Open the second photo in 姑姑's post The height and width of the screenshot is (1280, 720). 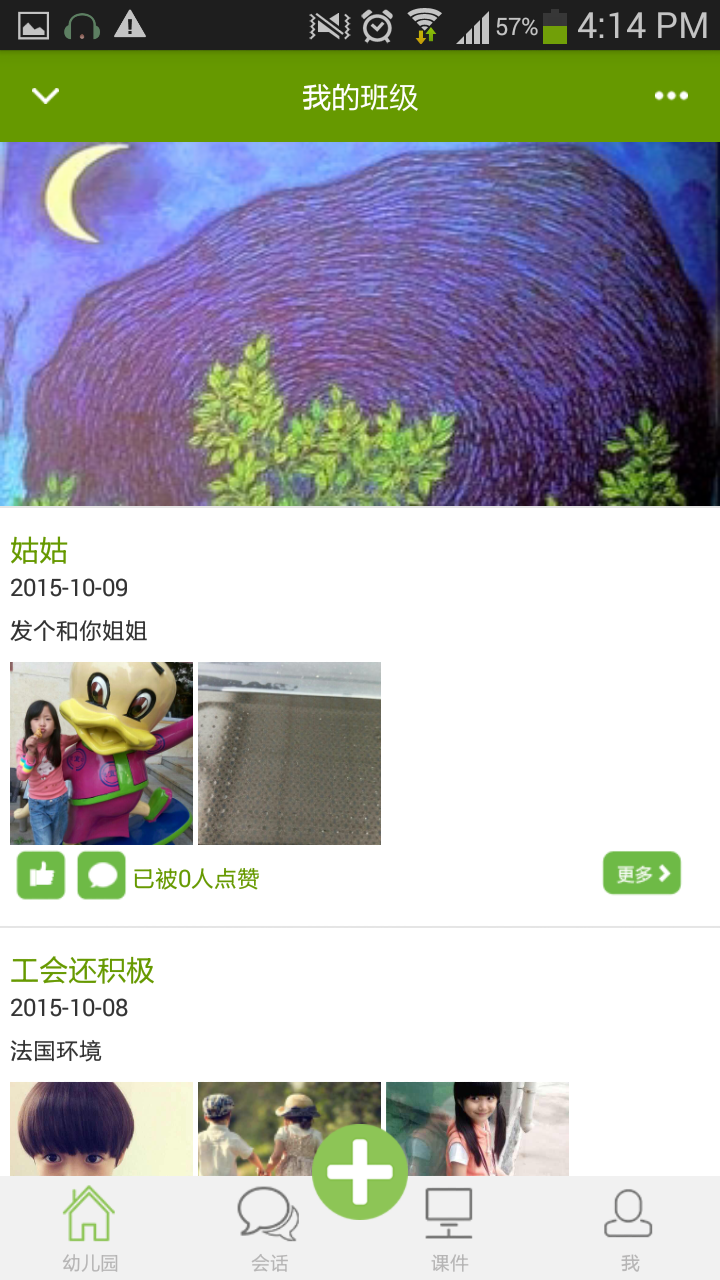(289, 753)
